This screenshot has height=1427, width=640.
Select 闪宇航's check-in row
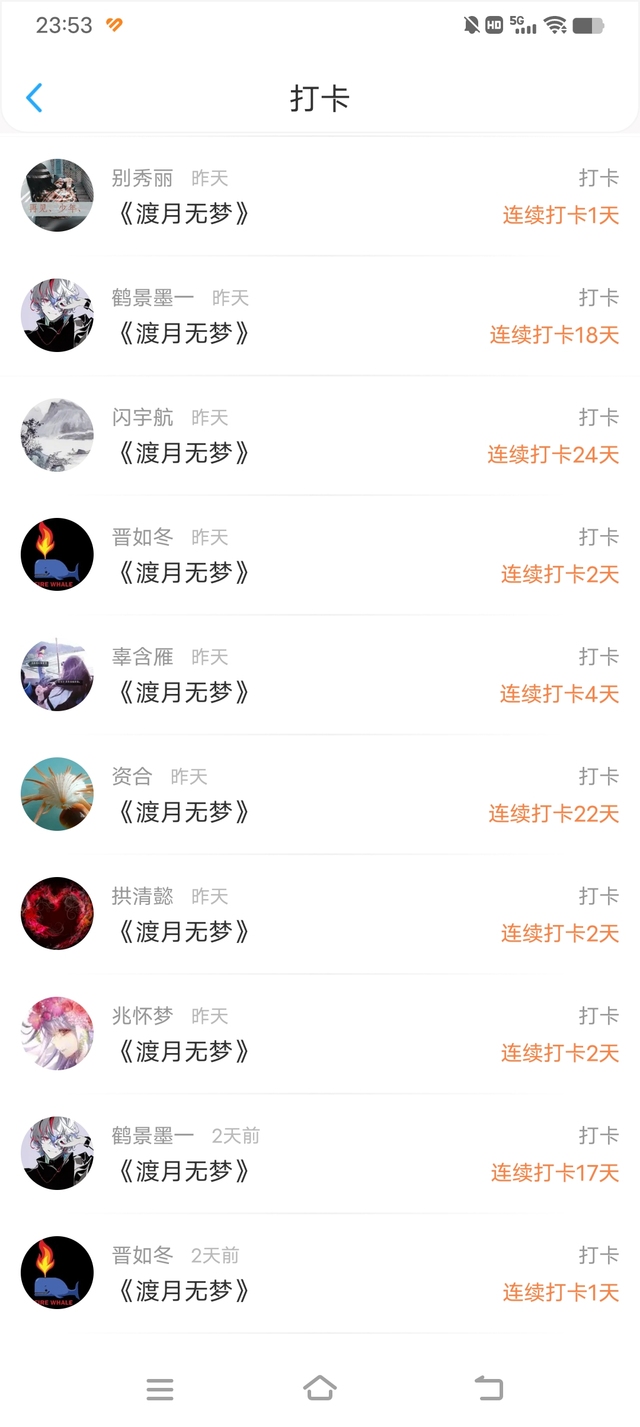[x=320, y=436]
